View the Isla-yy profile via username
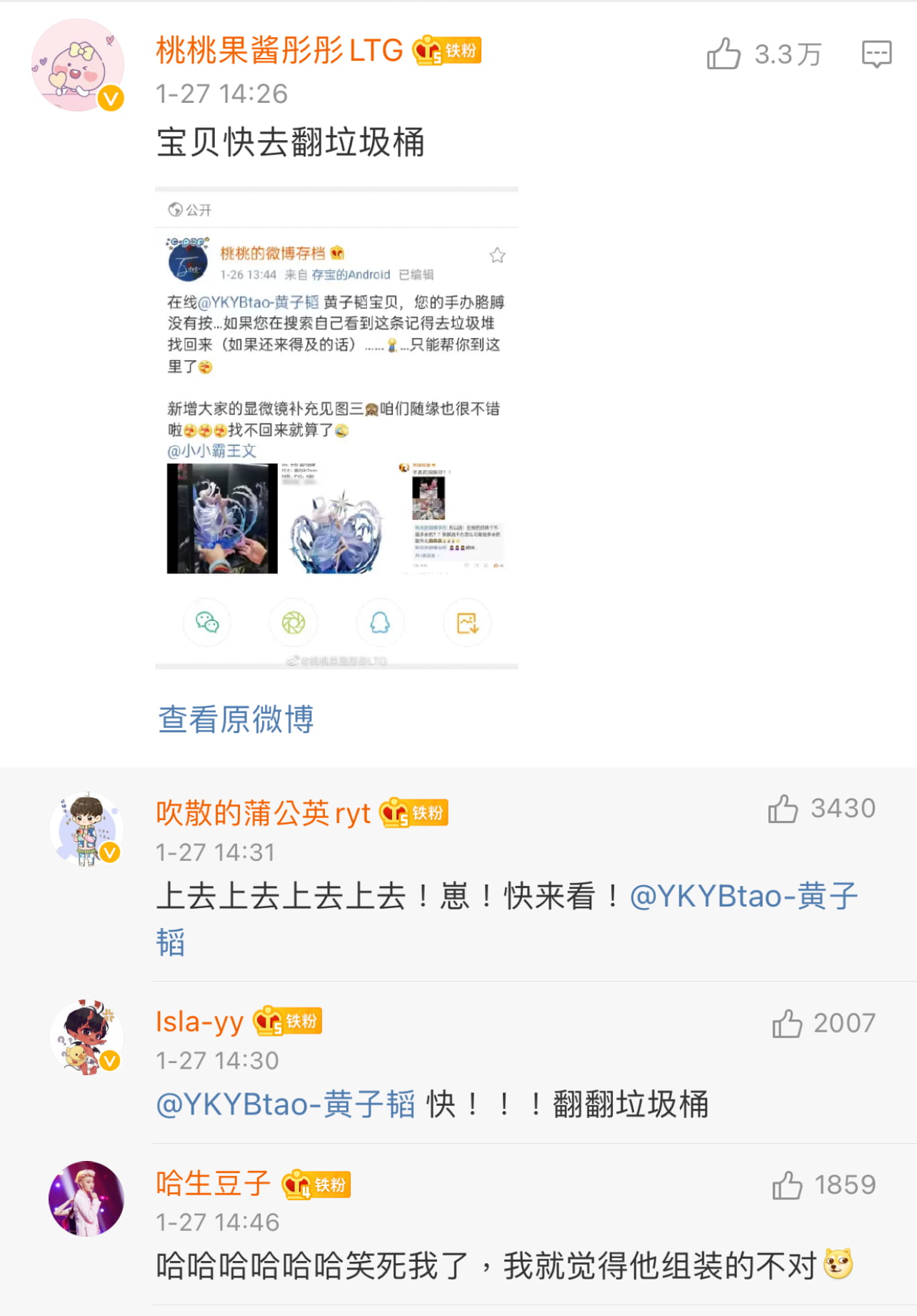The height and width of the screenshot is (1316, 917). pos(199,1022)
